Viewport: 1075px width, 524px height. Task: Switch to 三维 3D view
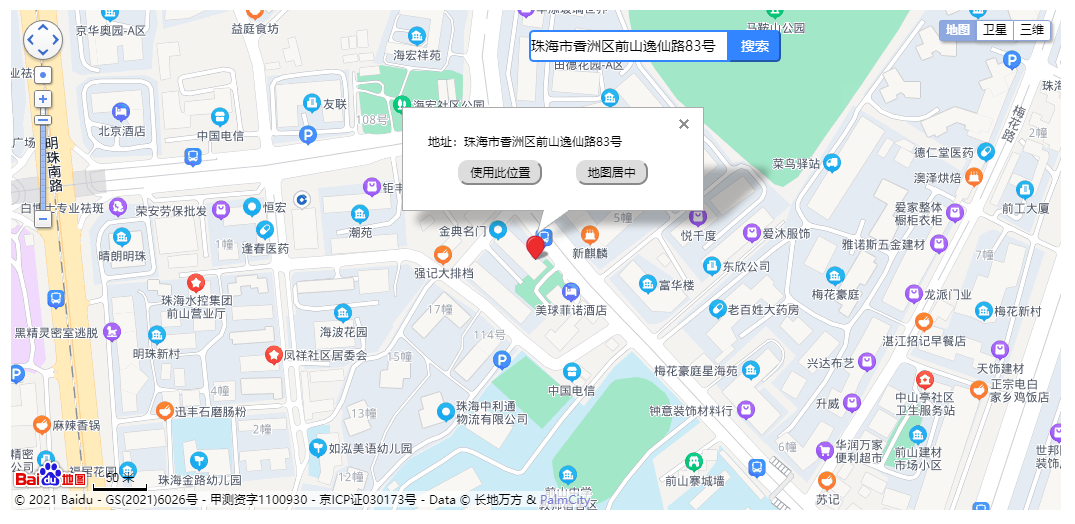pos(1031,30)
